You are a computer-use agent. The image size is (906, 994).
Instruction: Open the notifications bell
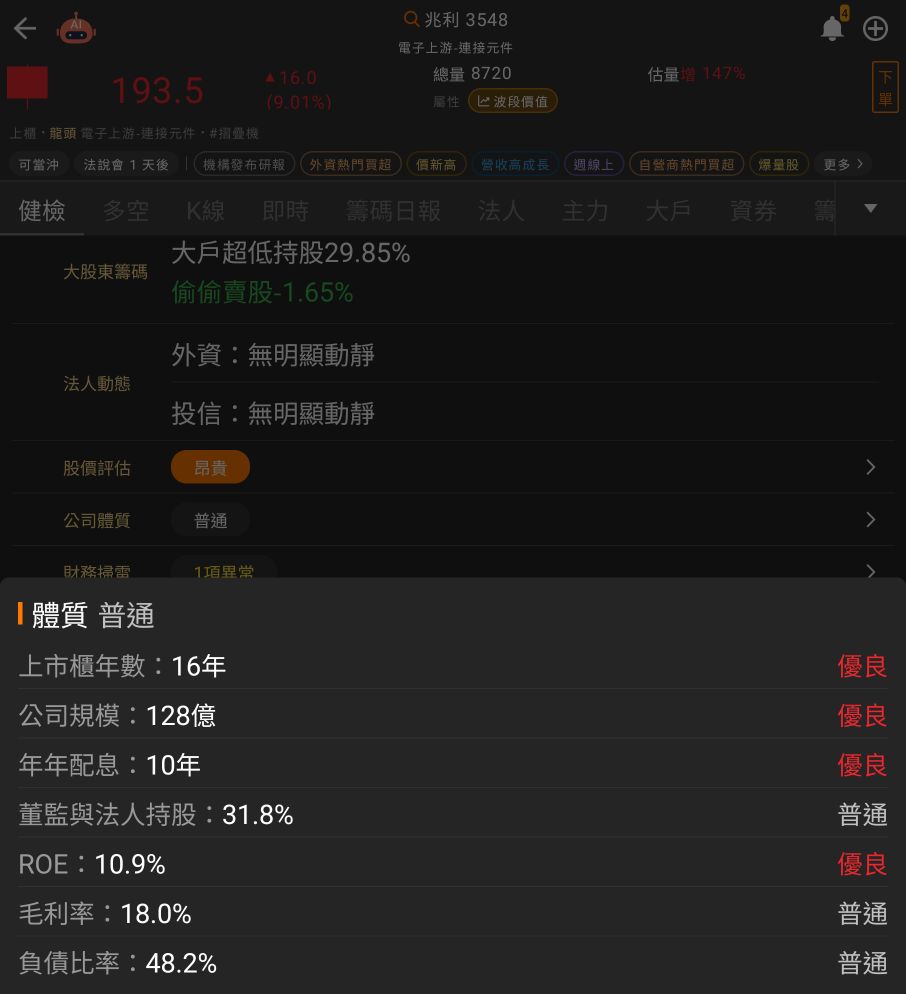click(832, 28)
